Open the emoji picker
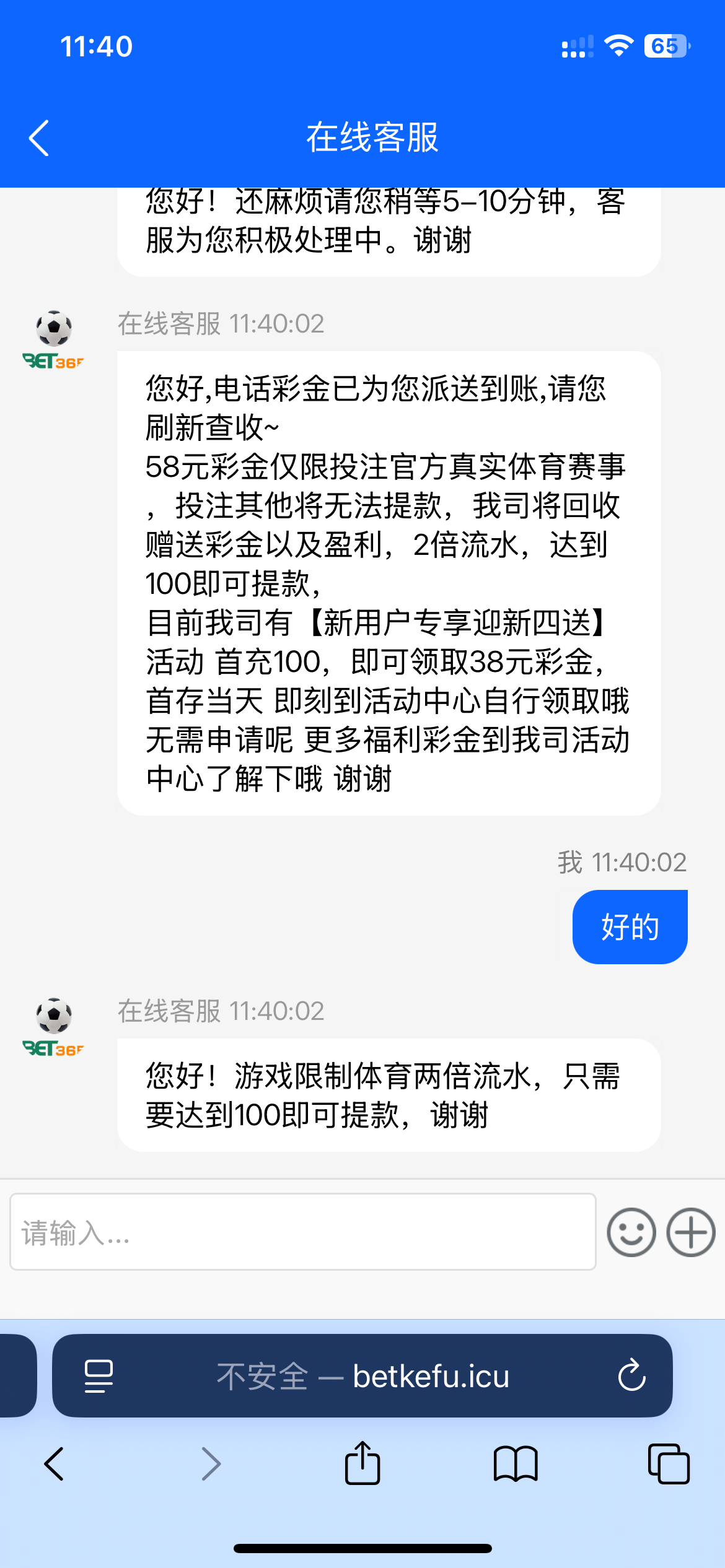Image resolution: width=725 pixels, height=1568 pixels. point(631,1232)
